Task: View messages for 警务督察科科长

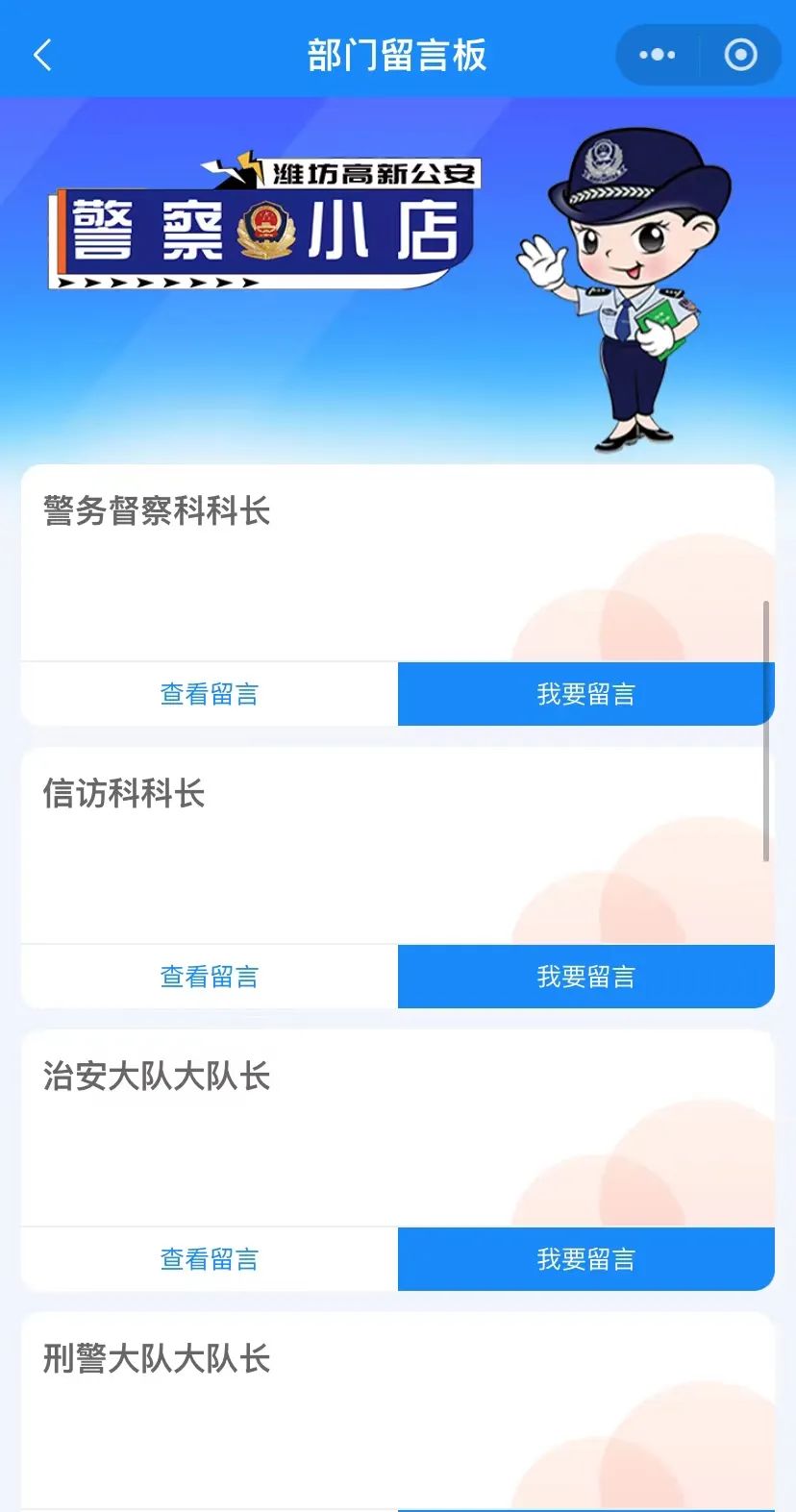Action: coord(209,694)
